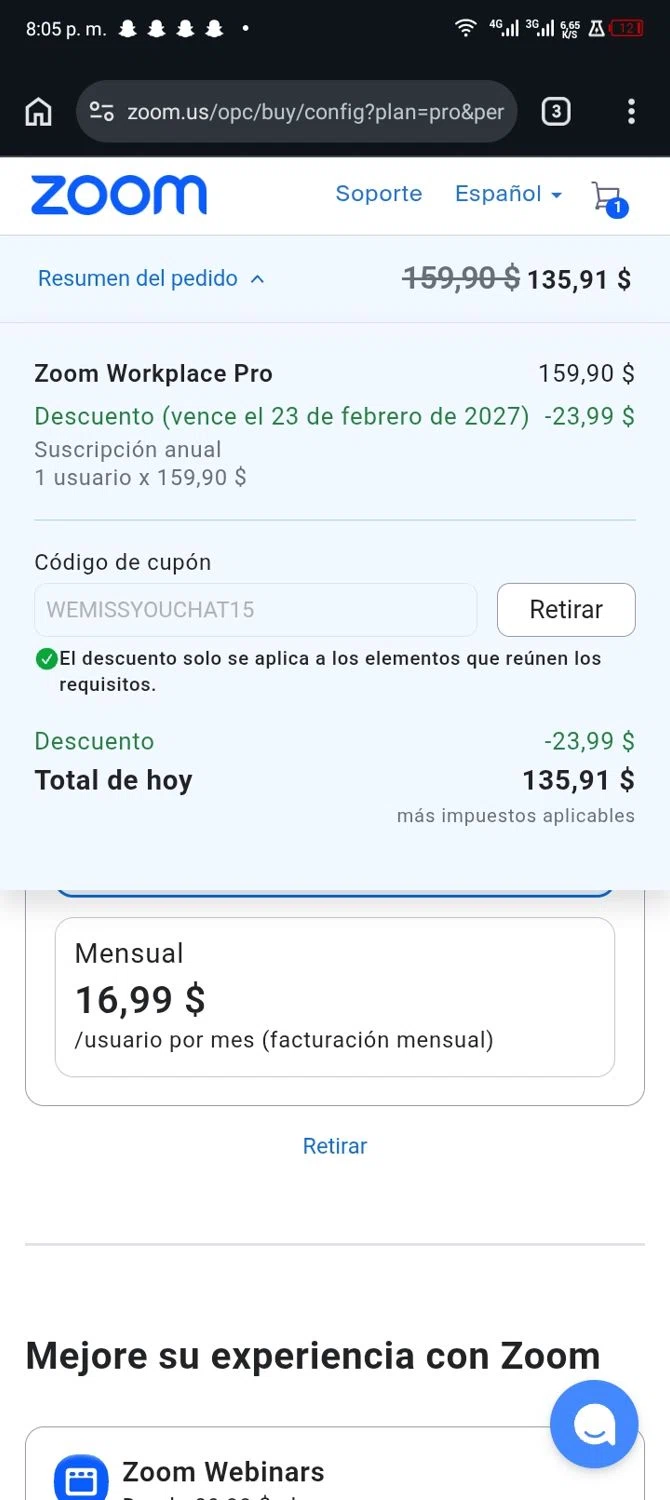
Task: Open the Español language dropdown
Action: pyautogui.click(x=508, y=194)
